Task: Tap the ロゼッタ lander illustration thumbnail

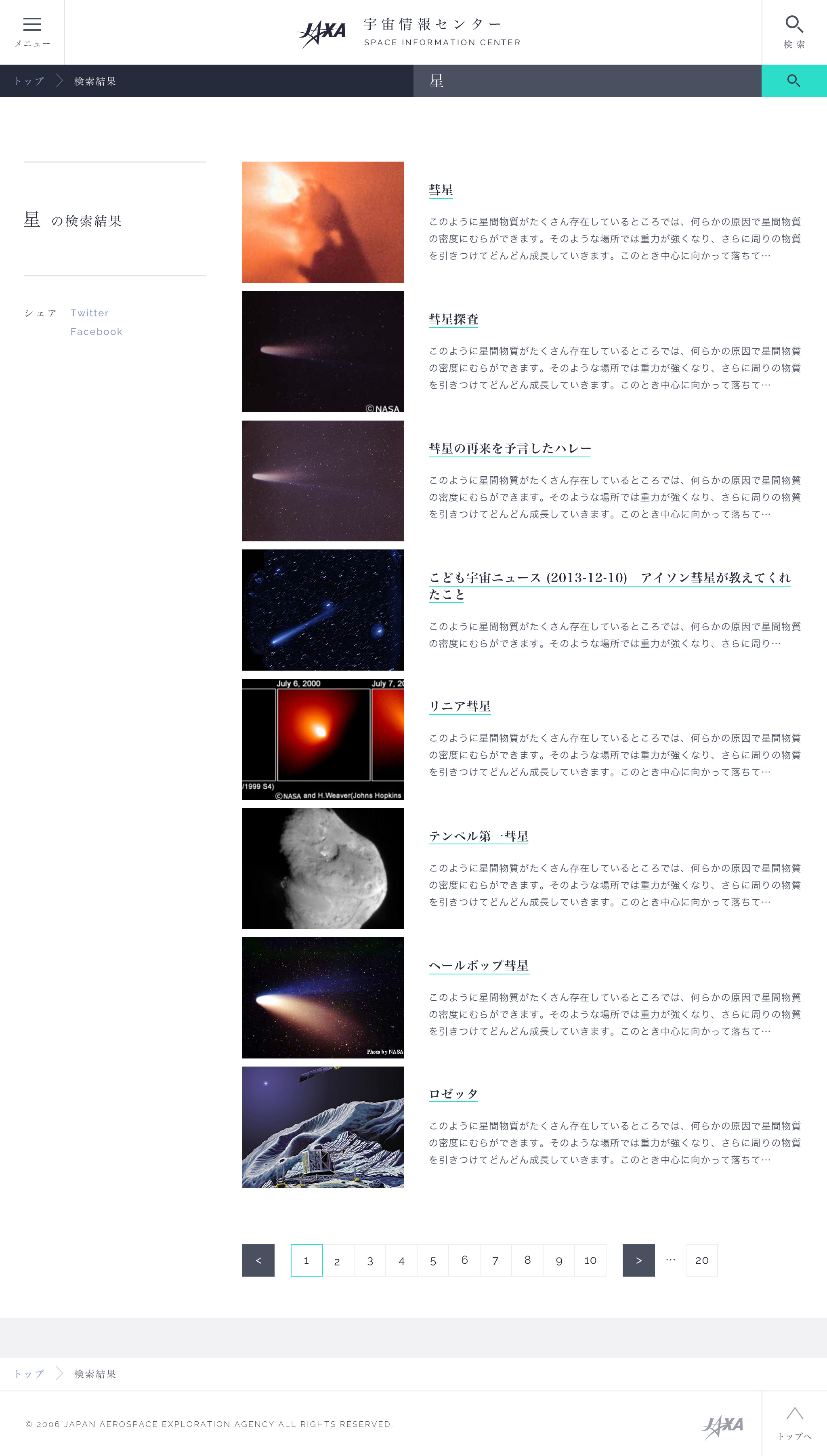Action: pos(323,1126)
